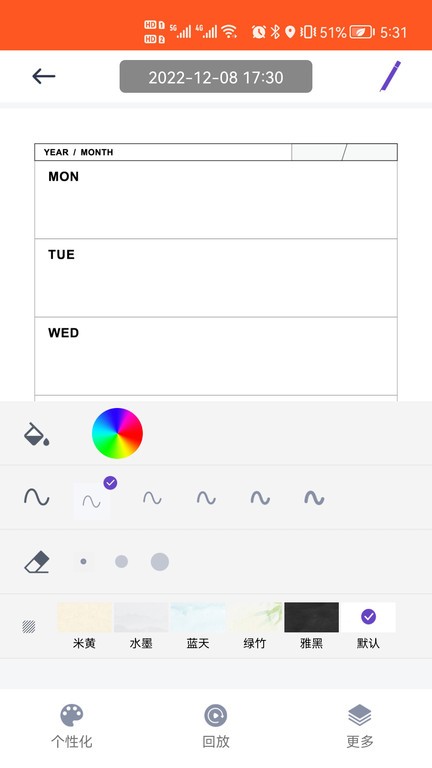Open the 更多 tab

click(x=360, y=726)
